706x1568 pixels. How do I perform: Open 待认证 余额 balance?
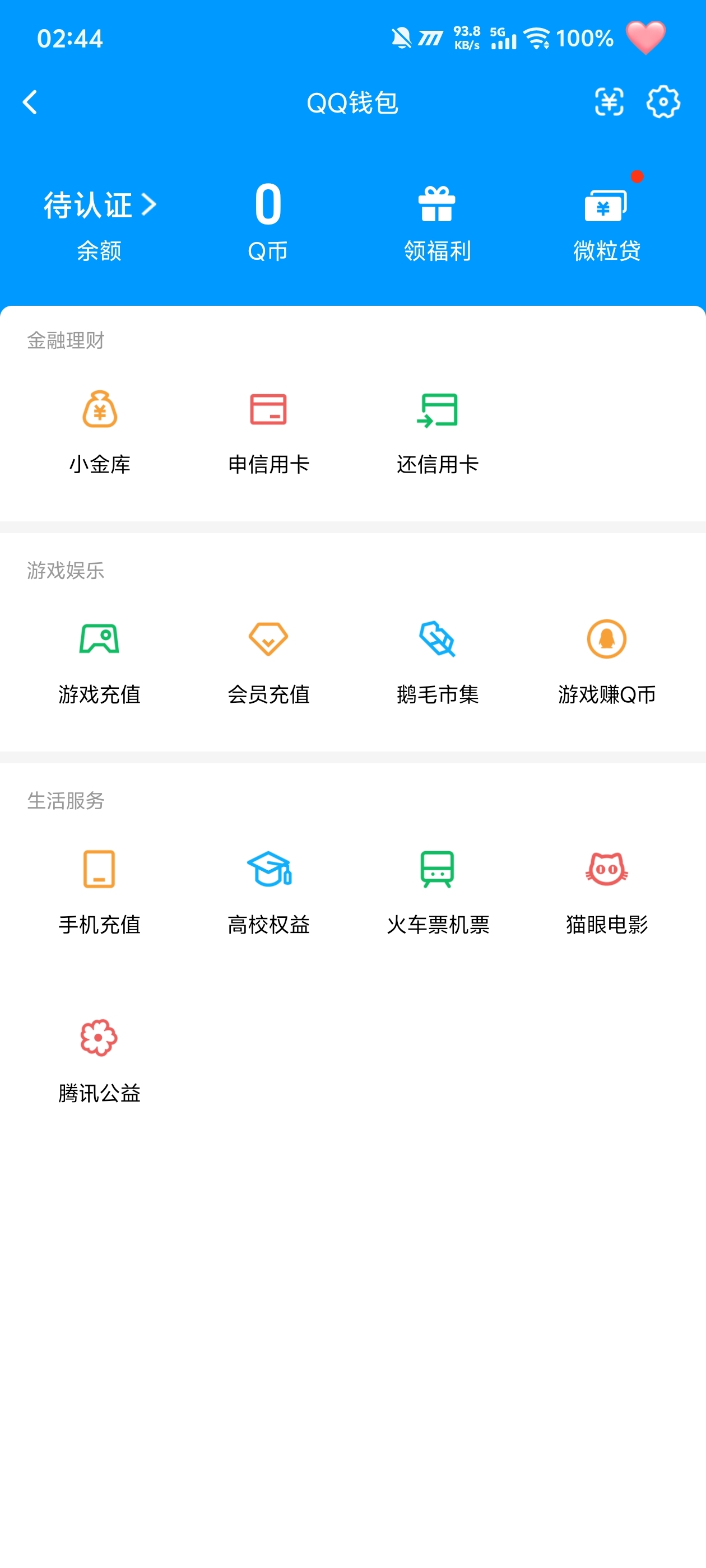99,225
